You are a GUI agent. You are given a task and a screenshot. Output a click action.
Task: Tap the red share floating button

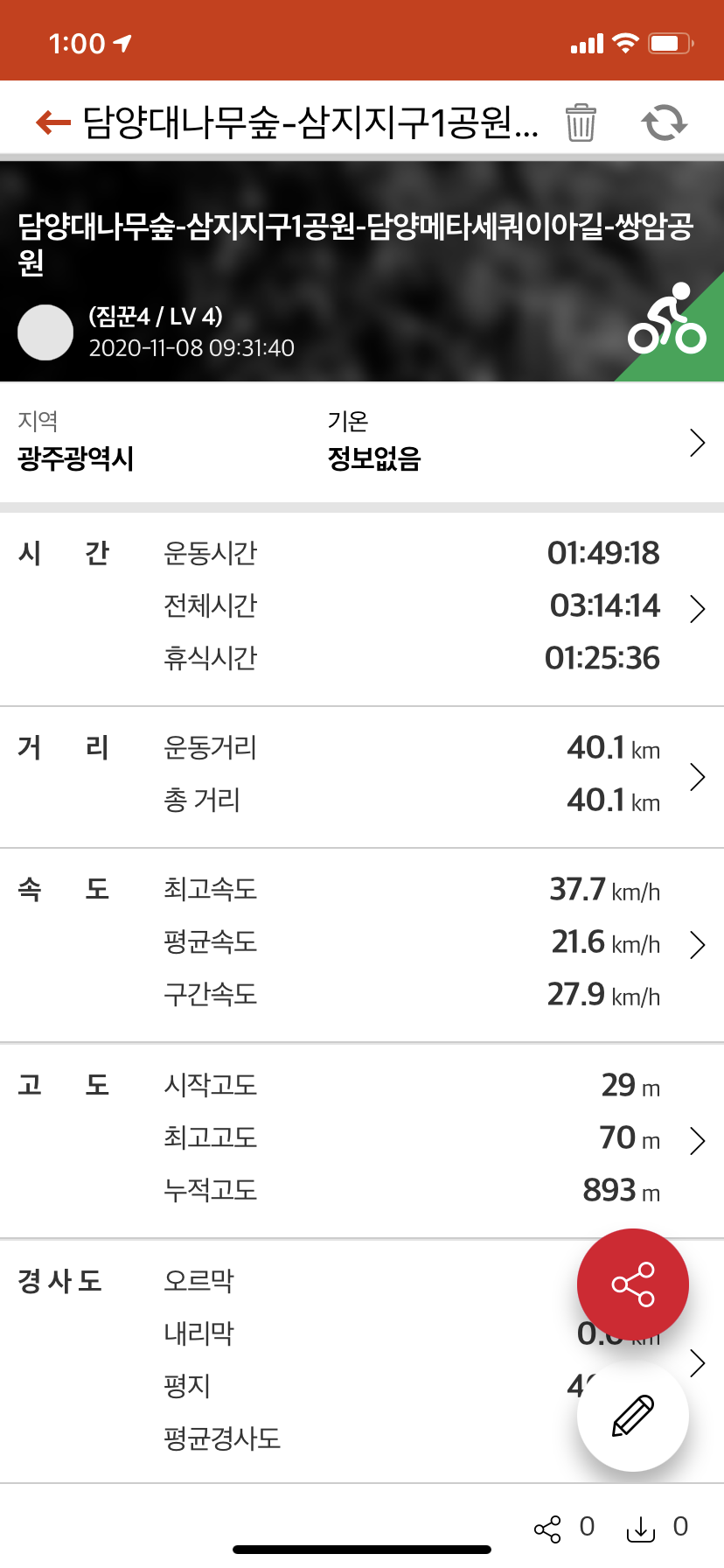(633, 1284)
